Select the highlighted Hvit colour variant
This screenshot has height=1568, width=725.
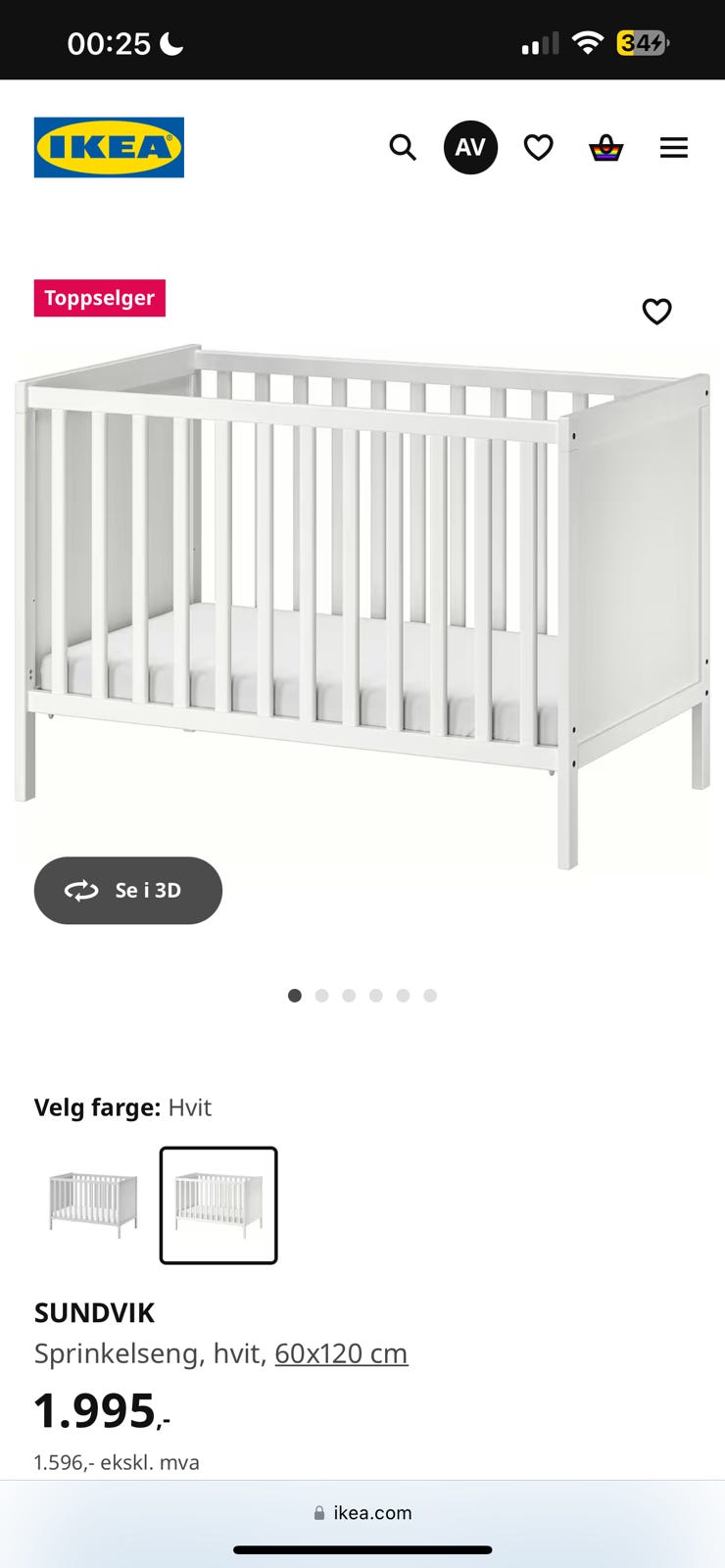coord(218,1204)
